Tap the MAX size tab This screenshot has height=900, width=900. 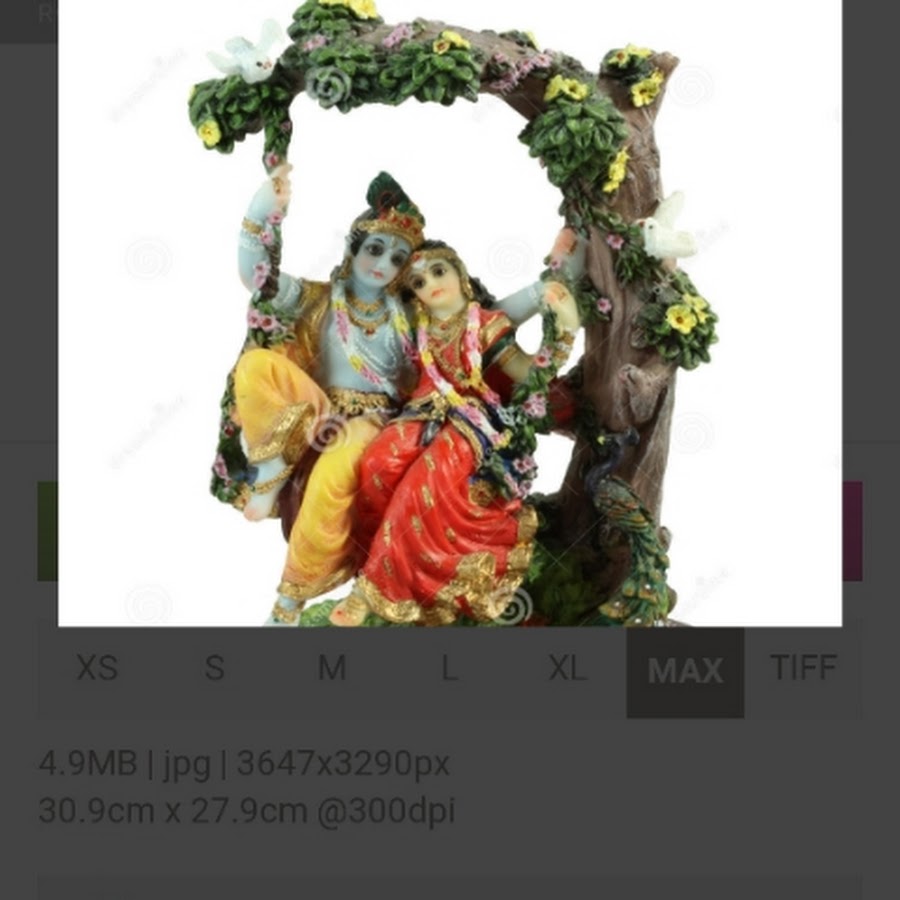click(x=685, y=671)
